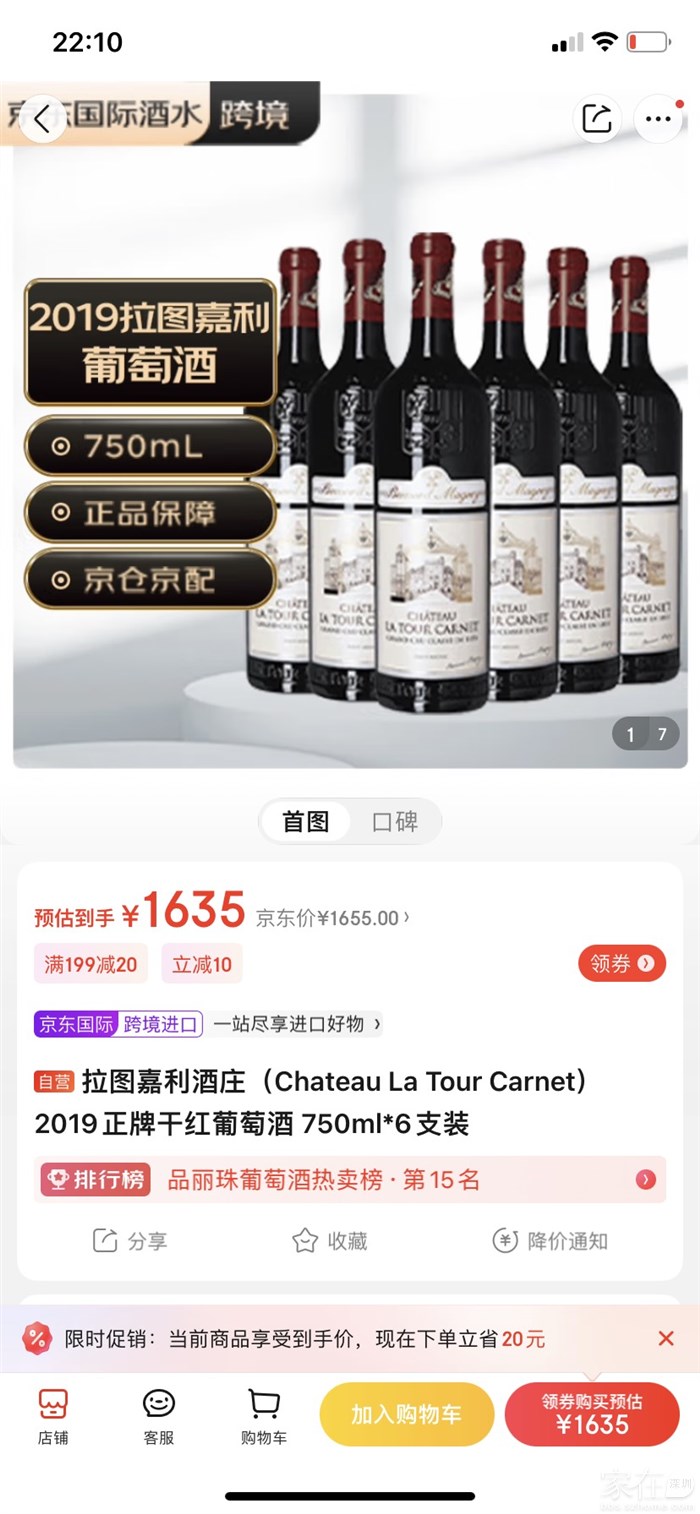This screenshot has height=1514, width=700.
Task: Add product to favorites via 收藏
Action: point(330,1241)
